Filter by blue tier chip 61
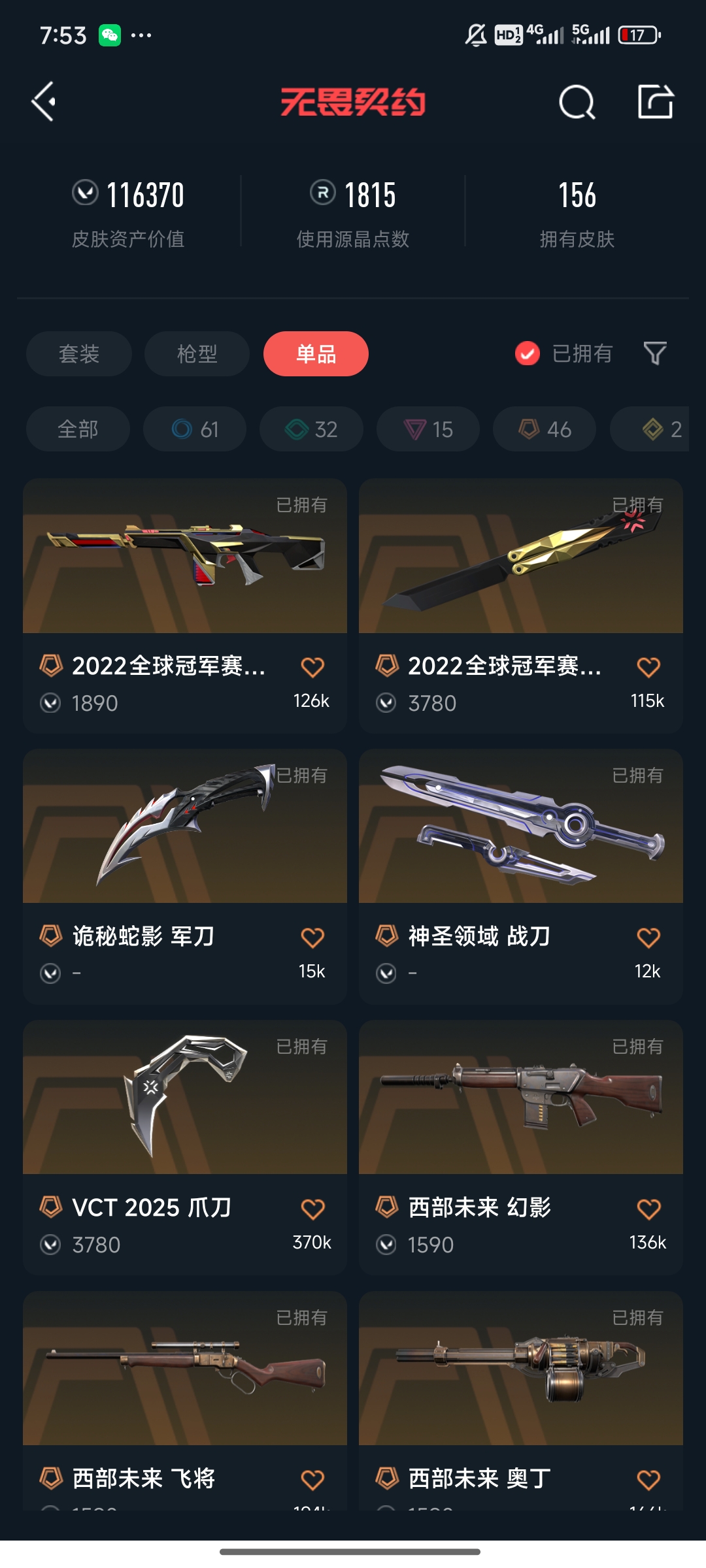This screenshot has height=1568, width=706. tap(195, 429)
